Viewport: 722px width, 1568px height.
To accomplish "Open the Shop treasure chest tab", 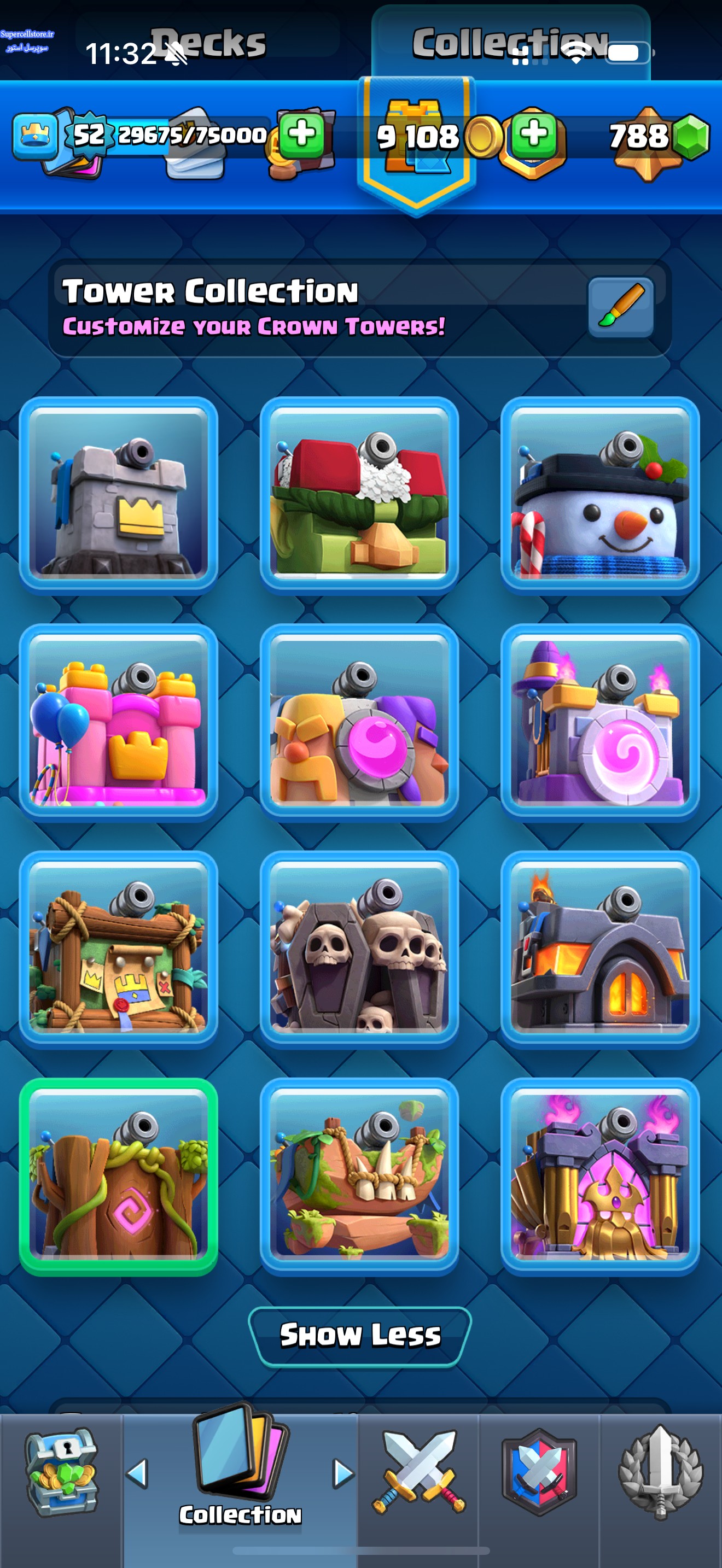I will coord(61,1473).
